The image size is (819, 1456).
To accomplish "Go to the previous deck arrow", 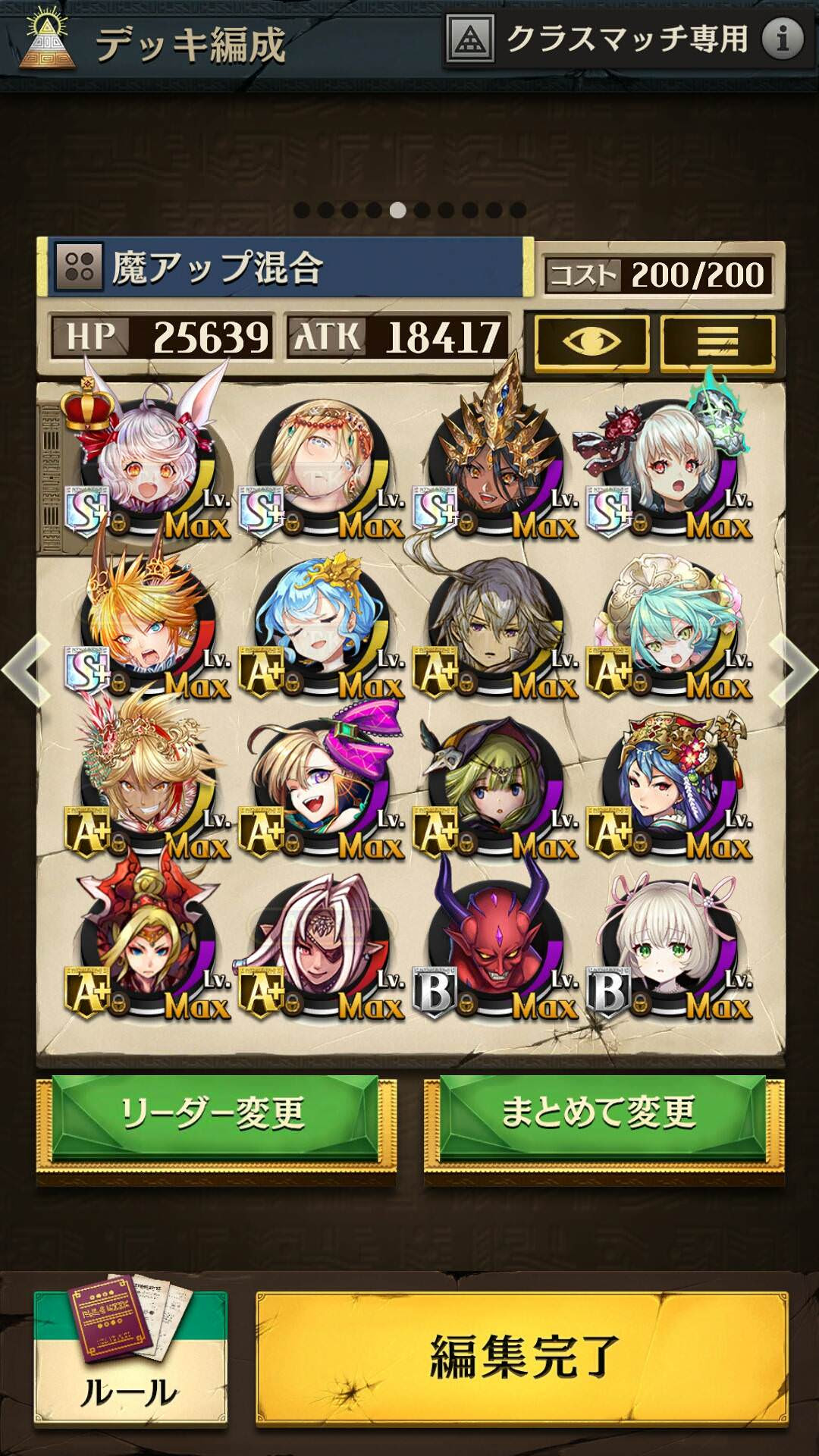I will (x=24, y=670).
